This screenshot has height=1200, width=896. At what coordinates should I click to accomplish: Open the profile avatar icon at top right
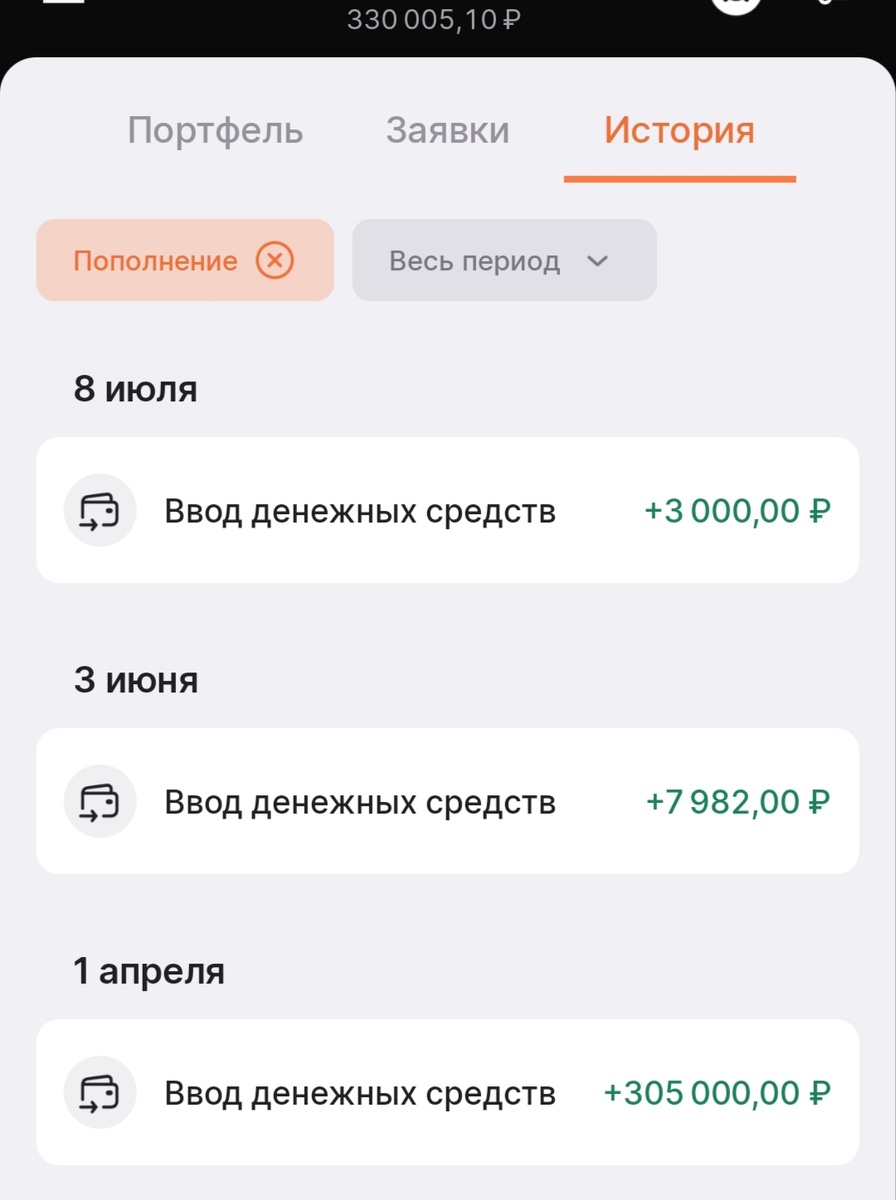click(x=736, y=5)
